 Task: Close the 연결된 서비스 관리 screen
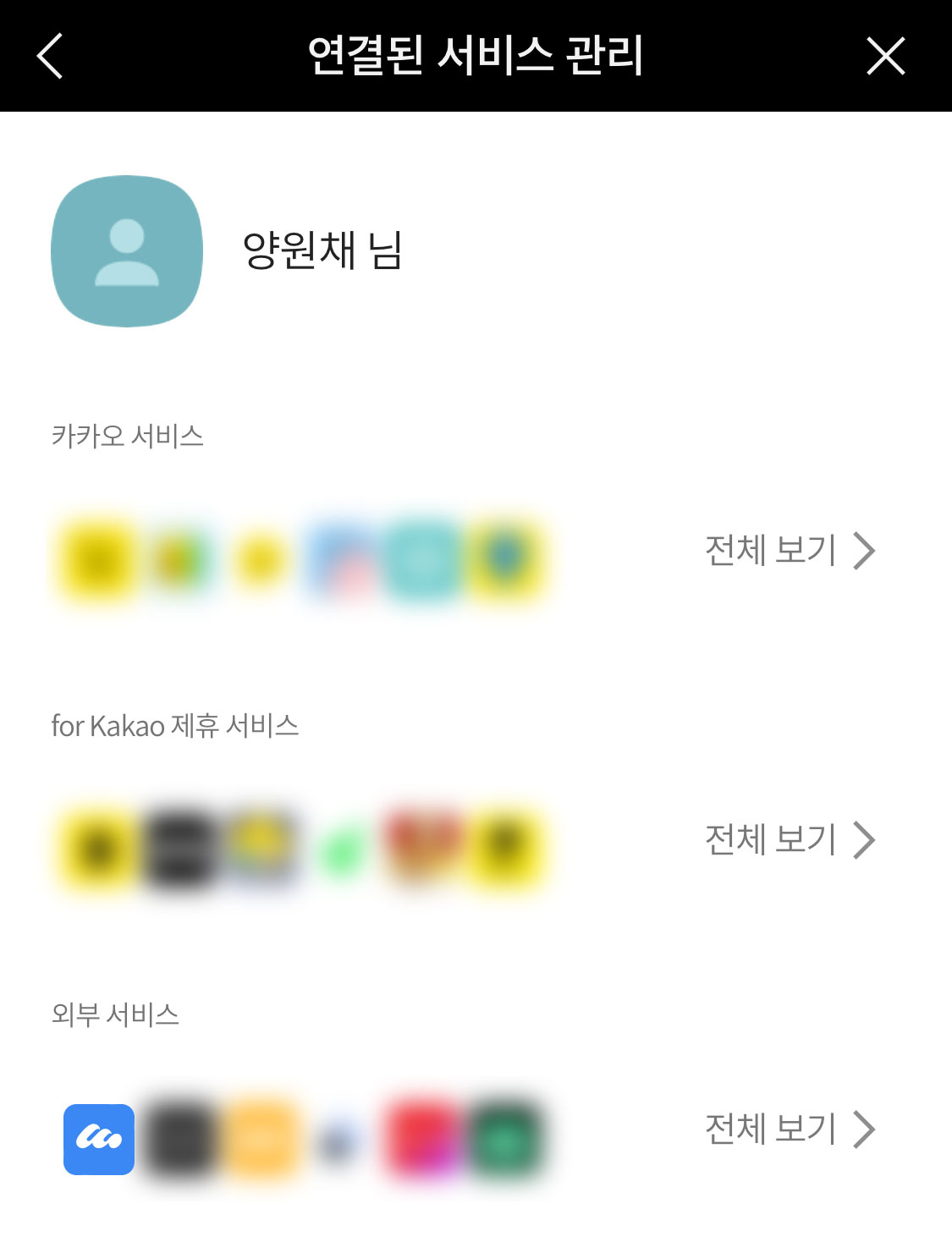(x=885, y=56)
